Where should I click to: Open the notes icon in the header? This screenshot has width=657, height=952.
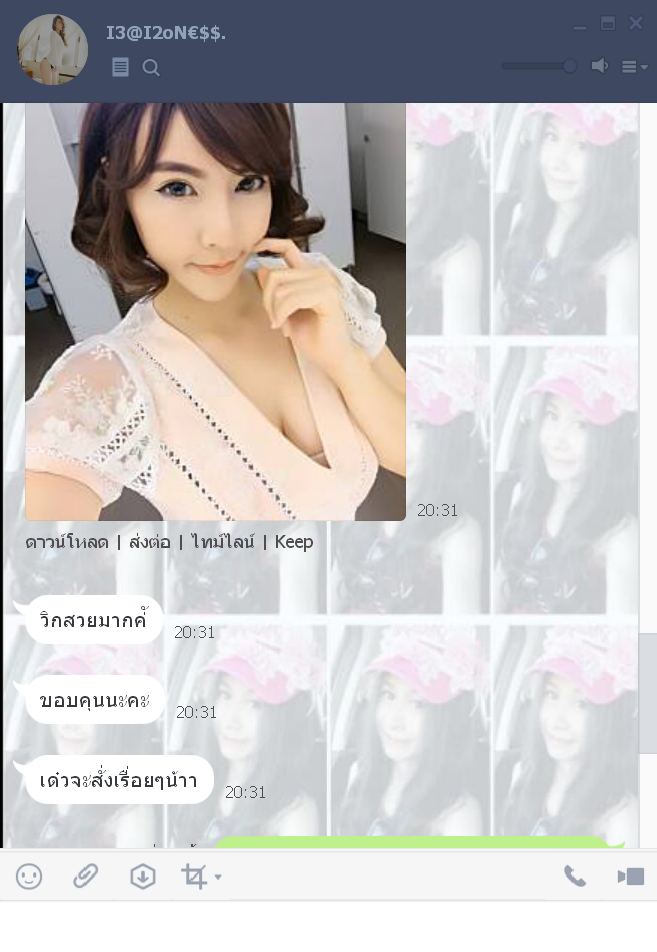(120, 67)
